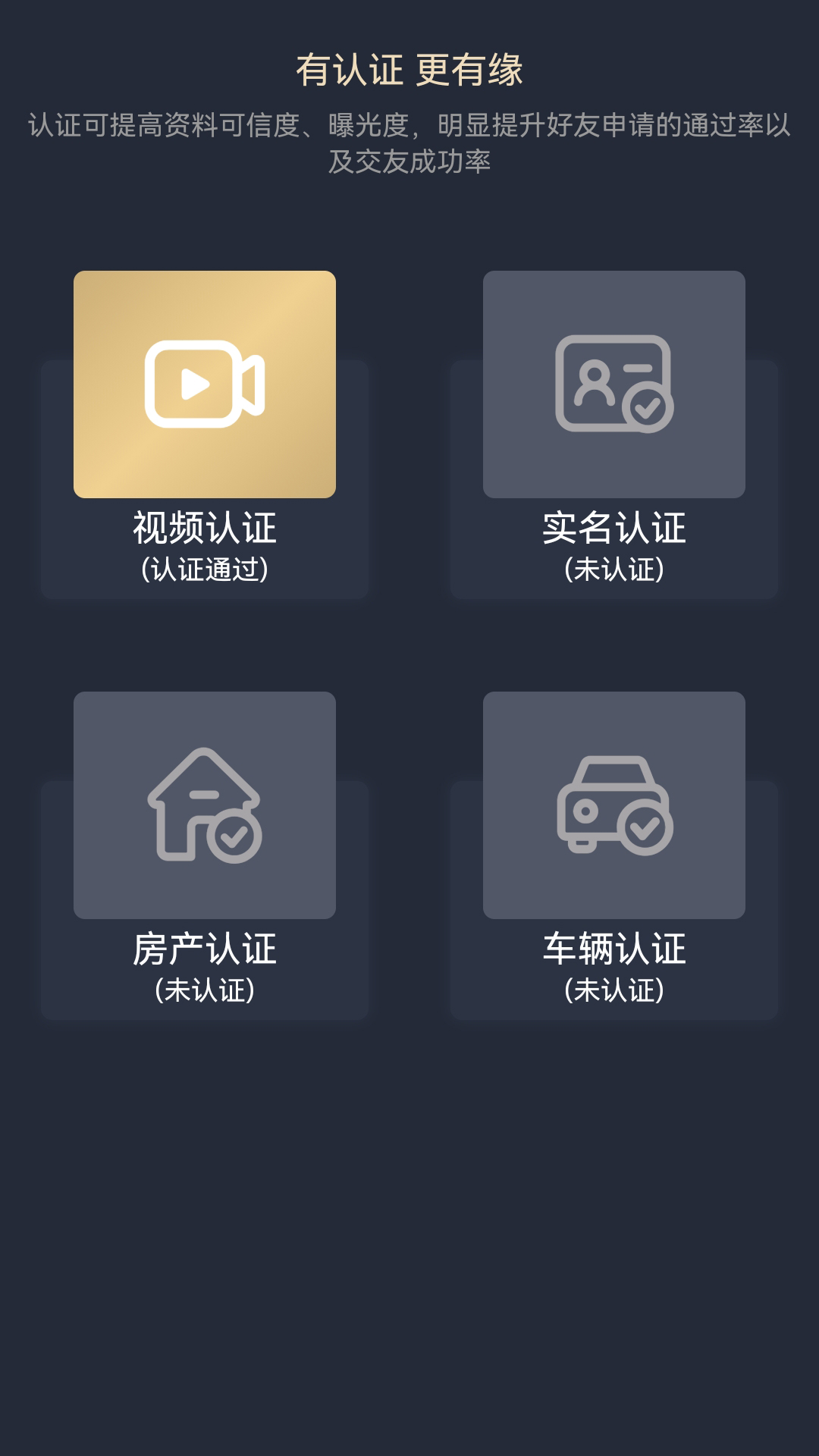Open the 房产认证 property verification card
Viewport: 819px width, 1456px height.
click(205, 855)
